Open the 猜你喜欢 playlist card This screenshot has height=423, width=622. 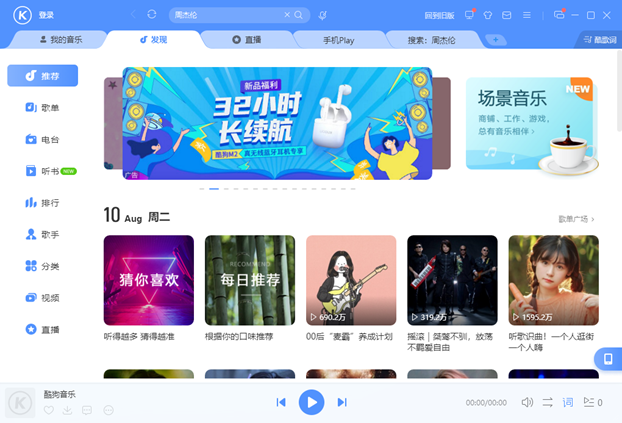pos(149,280)
